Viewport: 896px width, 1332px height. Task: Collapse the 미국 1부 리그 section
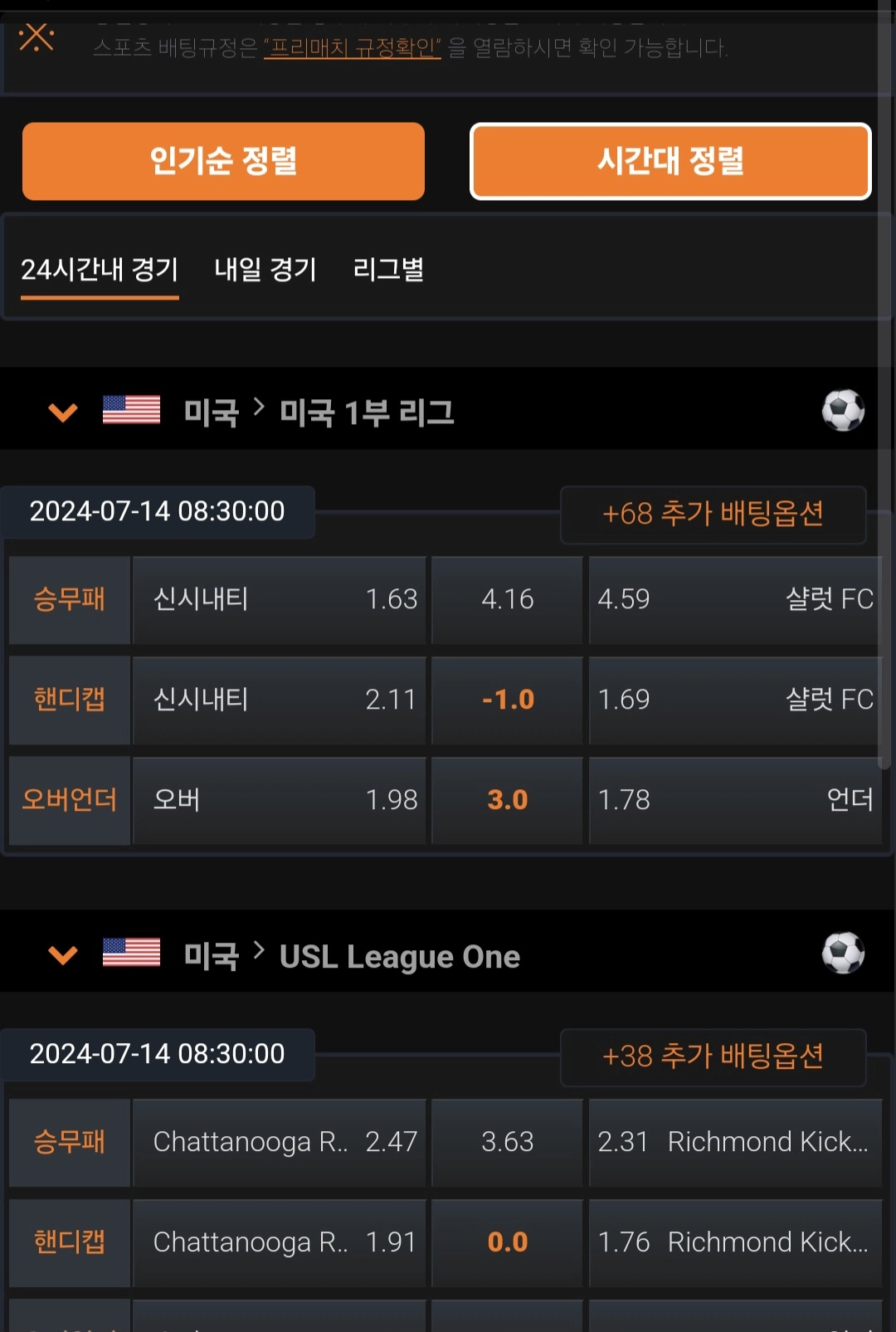coord(63,412)
